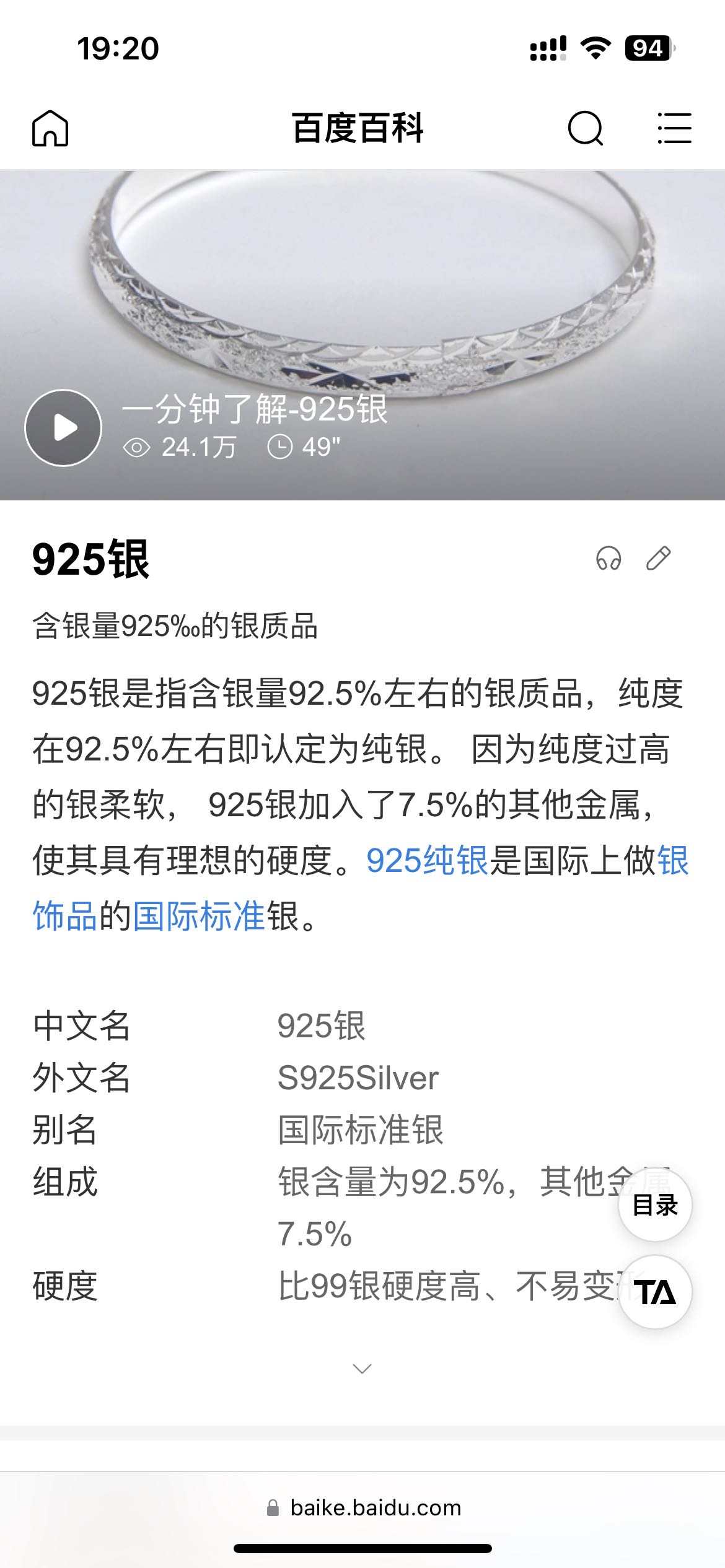Go to the Baidu Baike home icon

coord(50,129)
